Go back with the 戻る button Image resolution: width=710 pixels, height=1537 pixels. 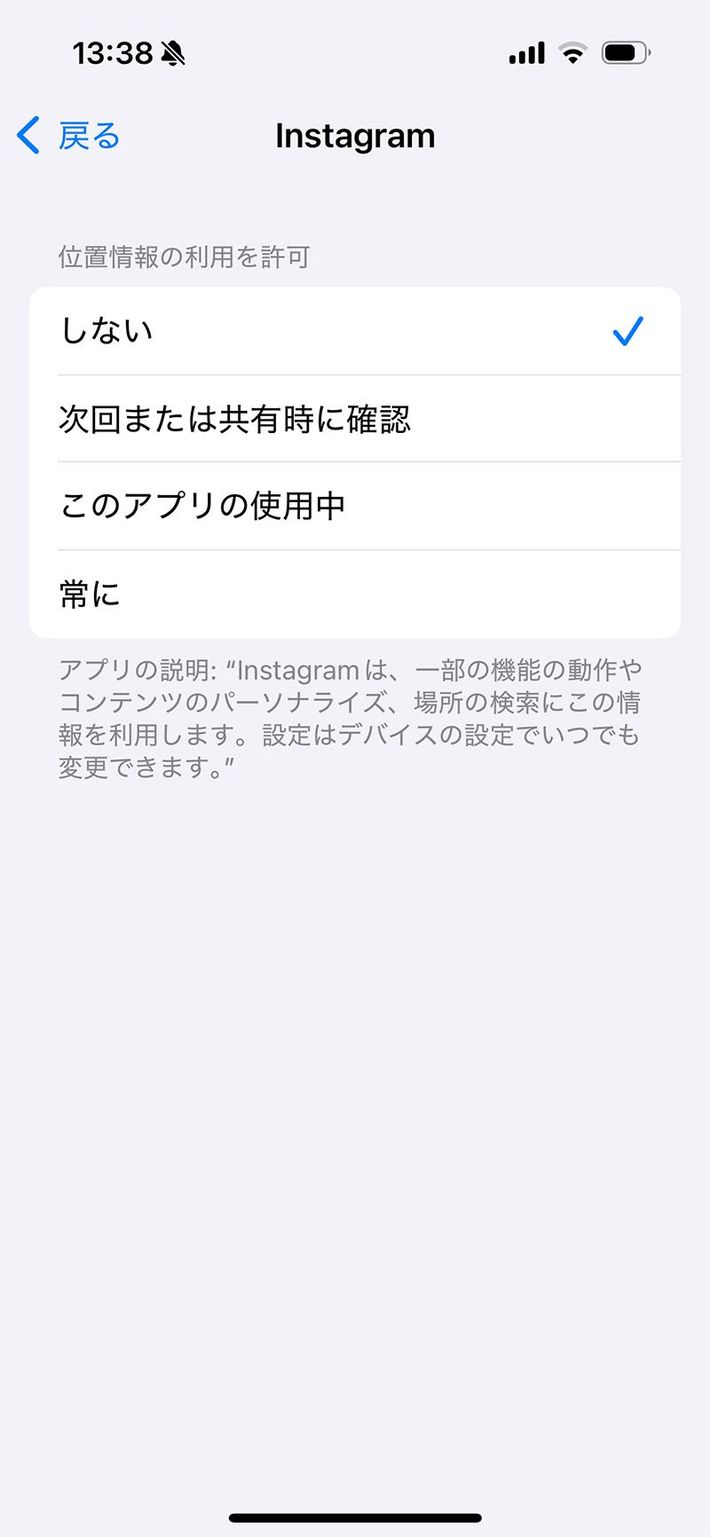pyautogui.click(x=70, y=136)
